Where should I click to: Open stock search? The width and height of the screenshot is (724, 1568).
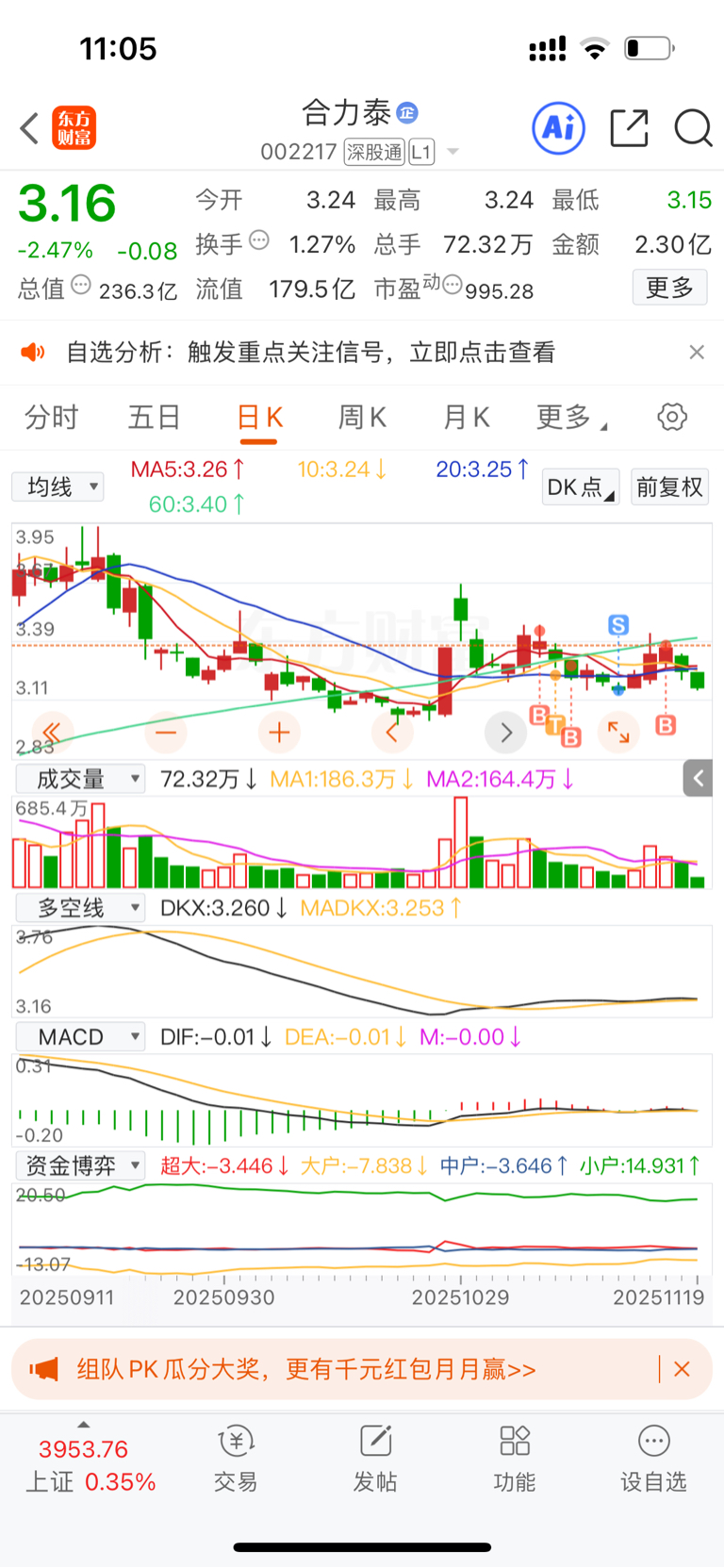point(693,128)
